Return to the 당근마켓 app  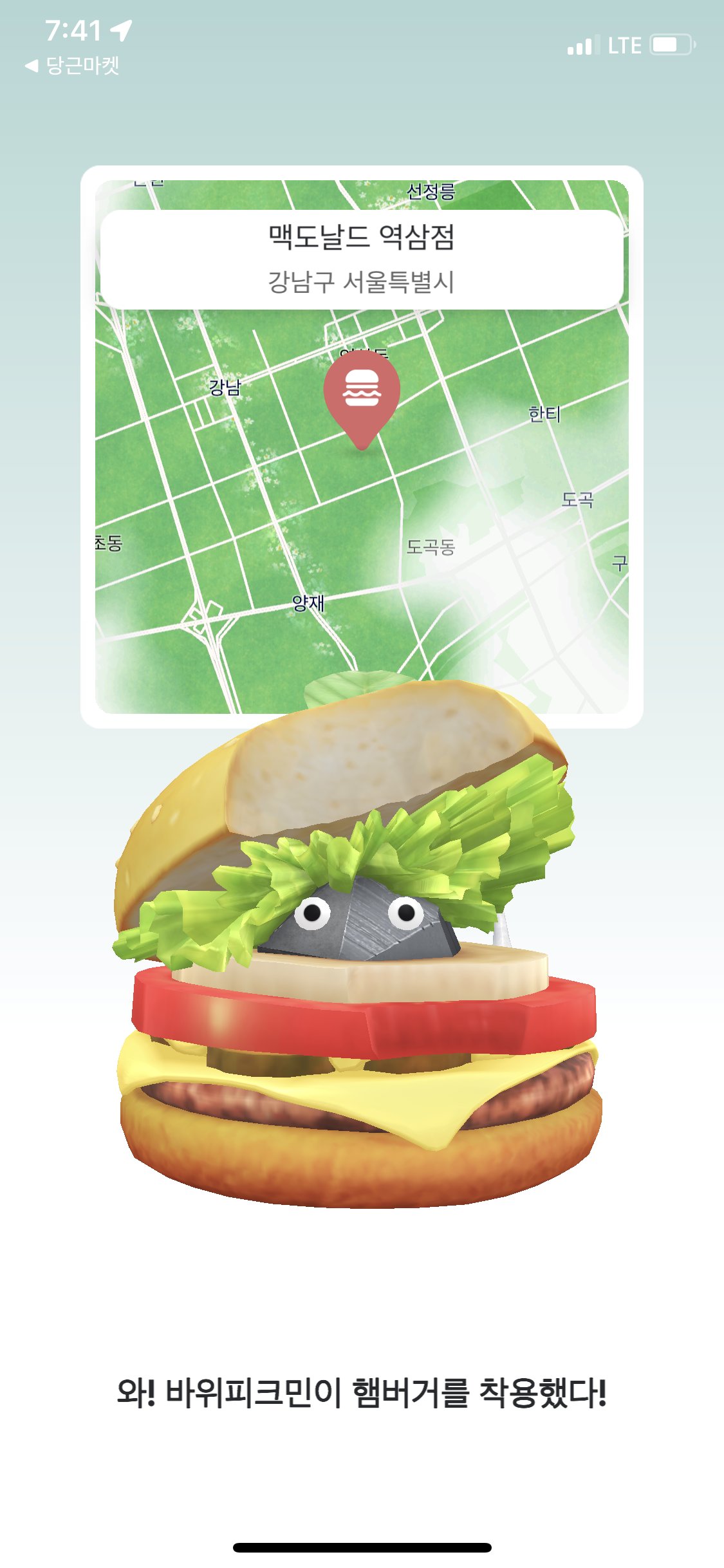point(72,66)
